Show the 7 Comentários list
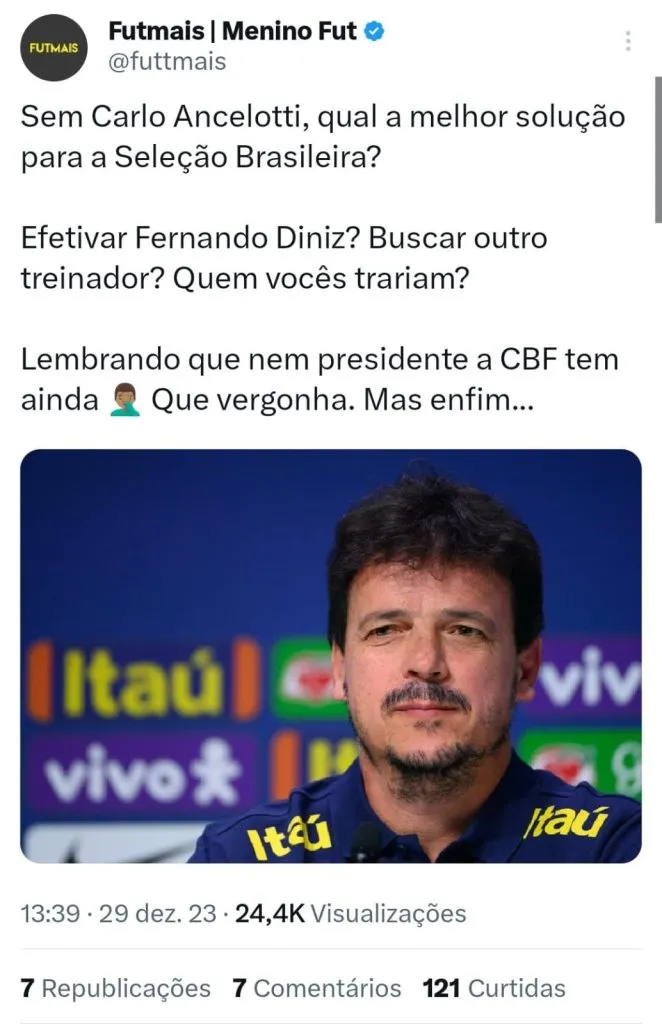The image size is (662, 1024). (317, 989)
